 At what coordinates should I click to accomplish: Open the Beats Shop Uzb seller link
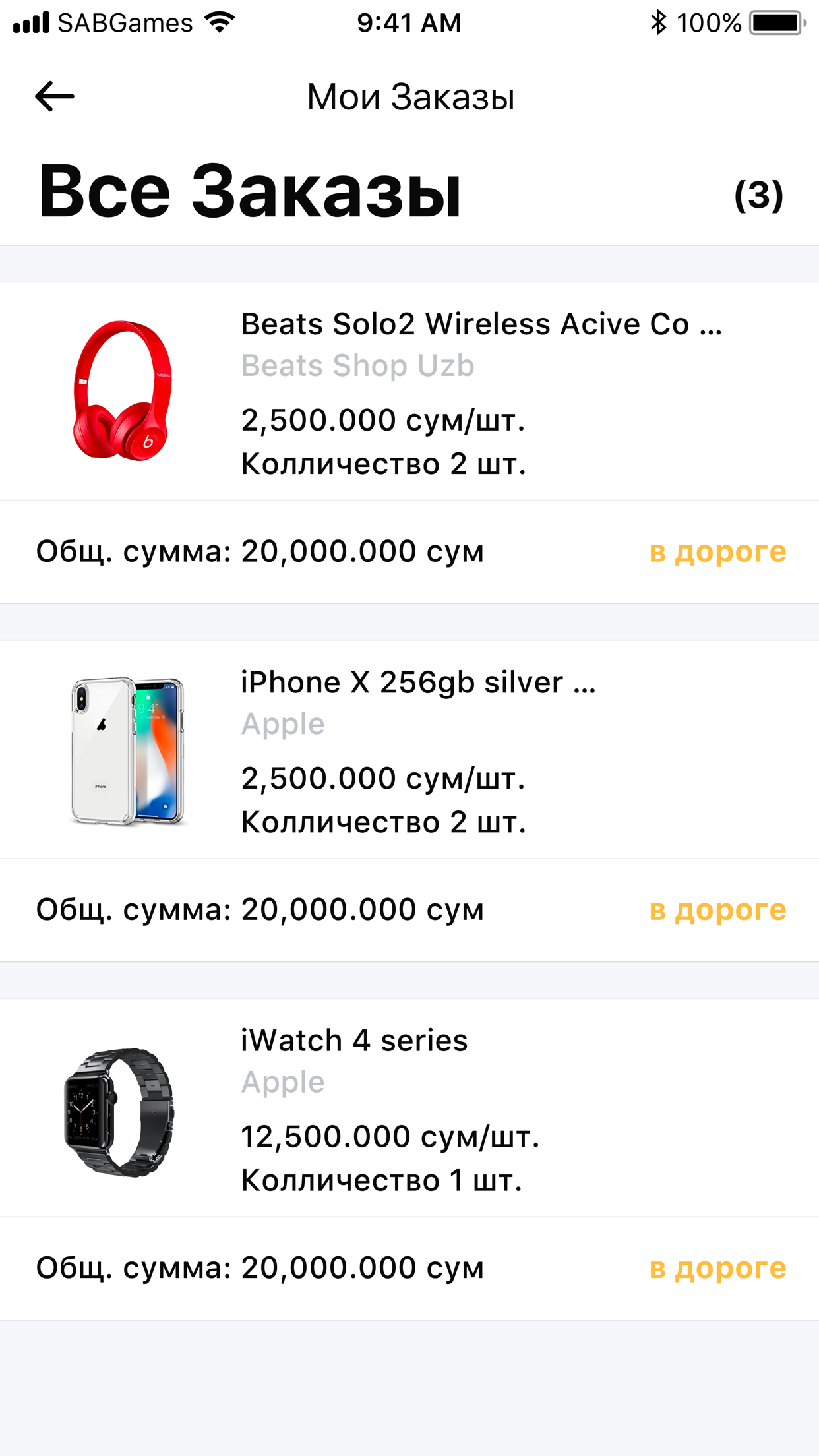coord(357,365)
